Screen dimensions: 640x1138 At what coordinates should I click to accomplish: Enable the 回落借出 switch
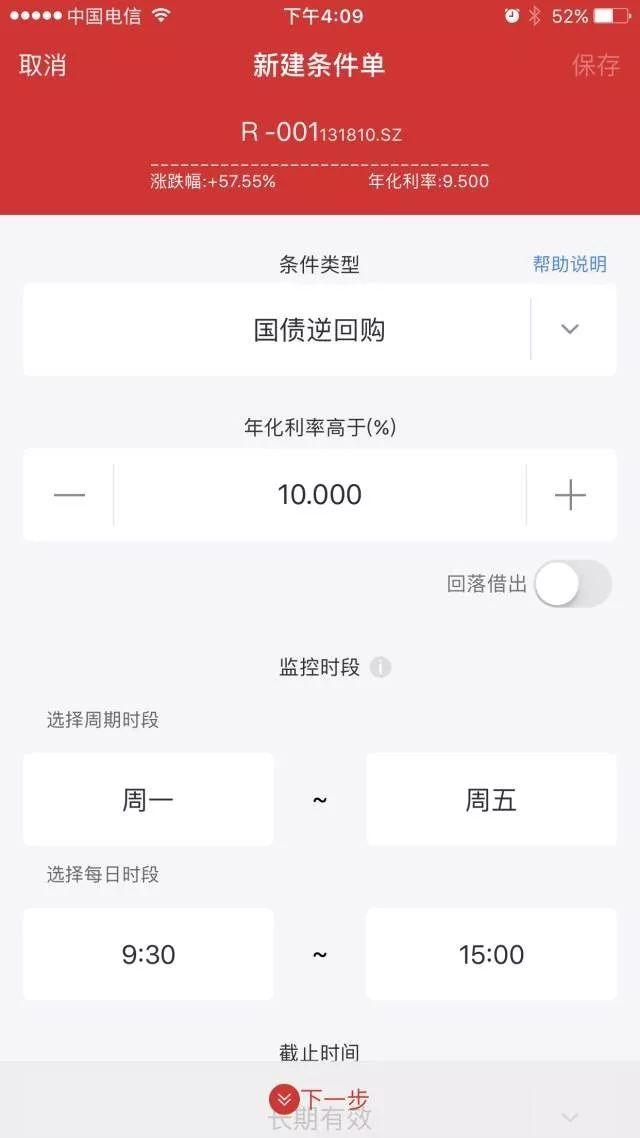[x=572, y=584]
